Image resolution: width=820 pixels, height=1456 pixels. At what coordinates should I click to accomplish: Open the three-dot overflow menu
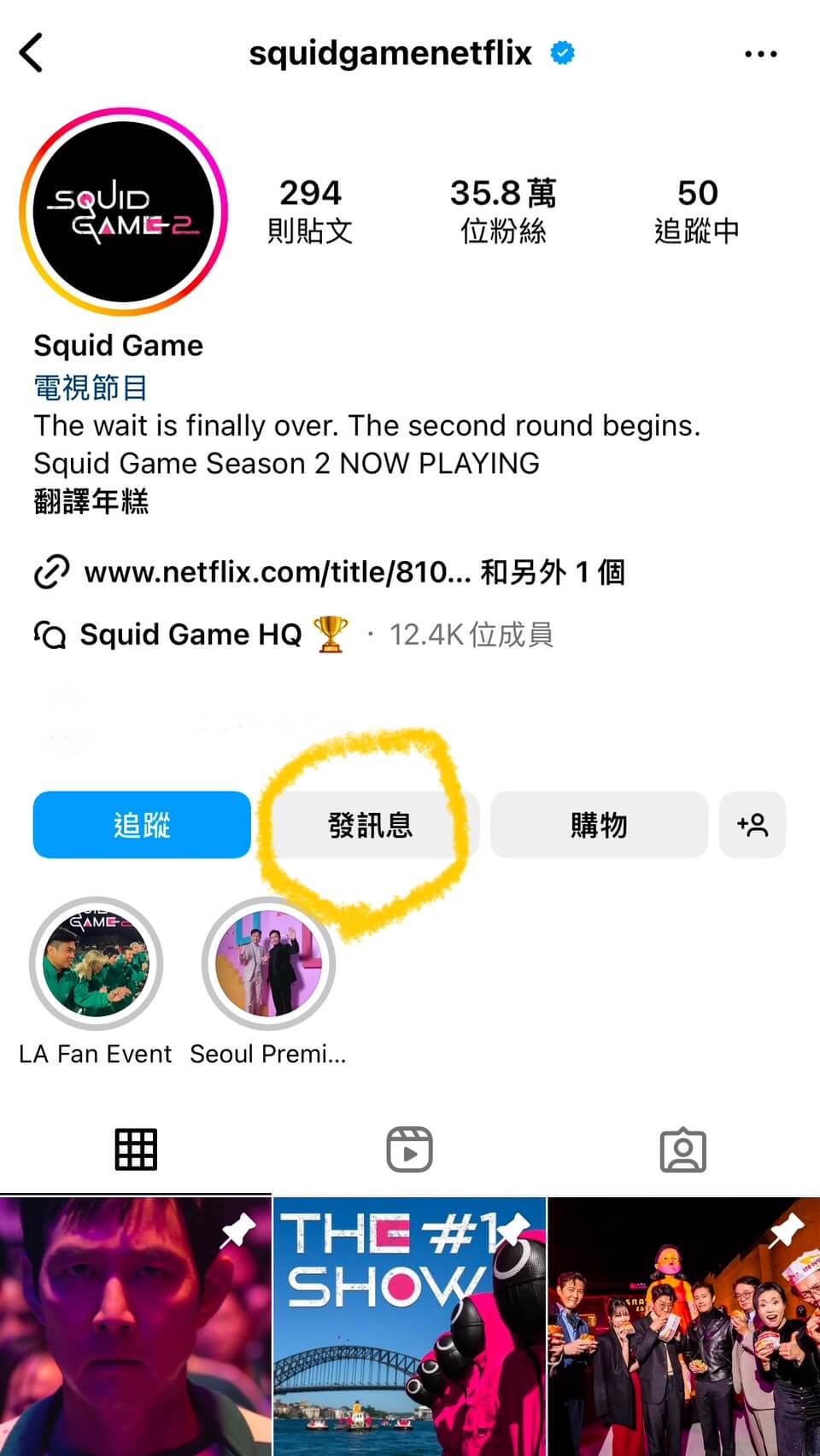(x=760, y=54)
